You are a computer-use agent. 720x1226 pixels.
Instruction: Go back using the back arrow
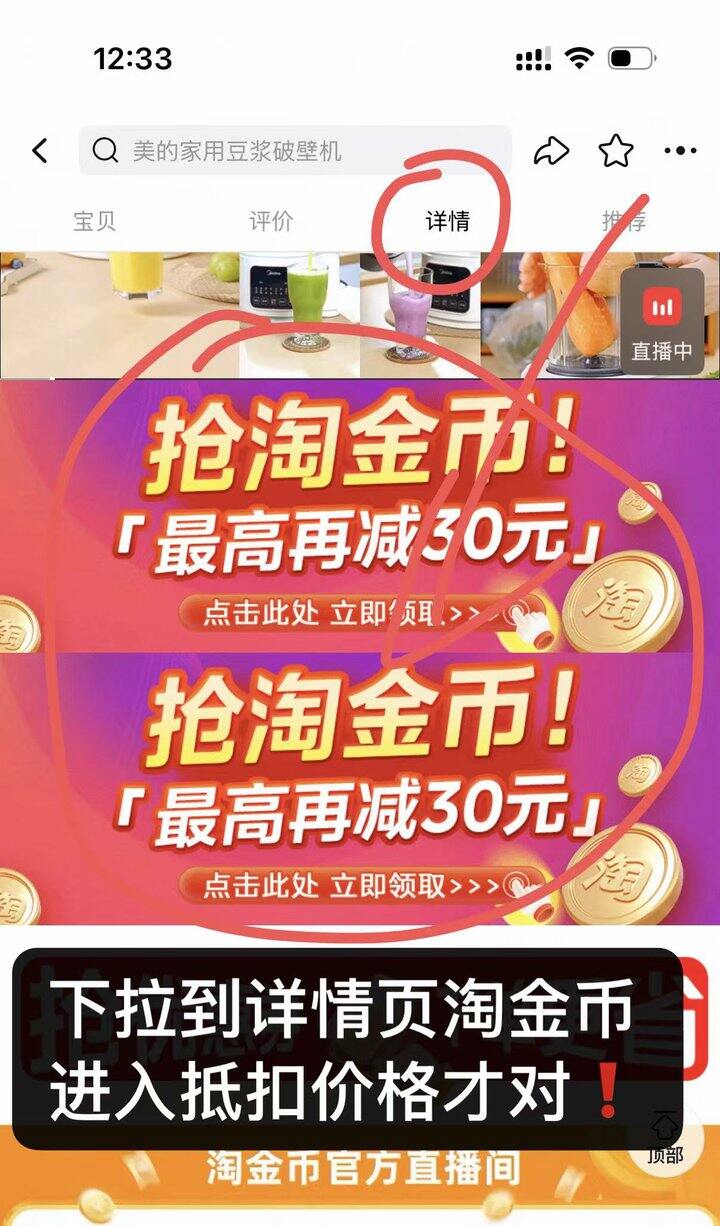[40, 151]
